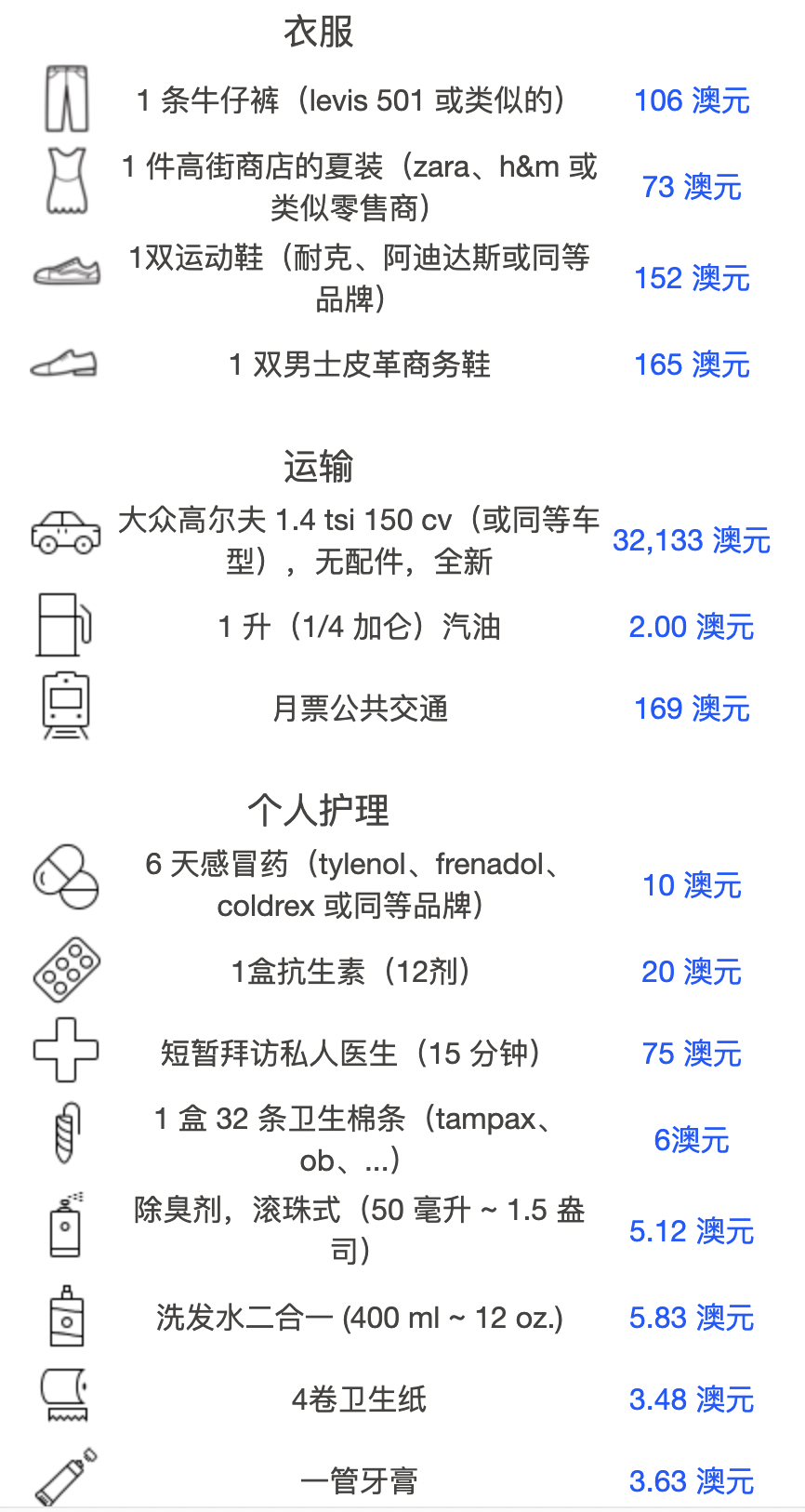The image size is (805, 1512).
Task: Open the 73 澳元 summer dress price link
Action: [692, 187]
